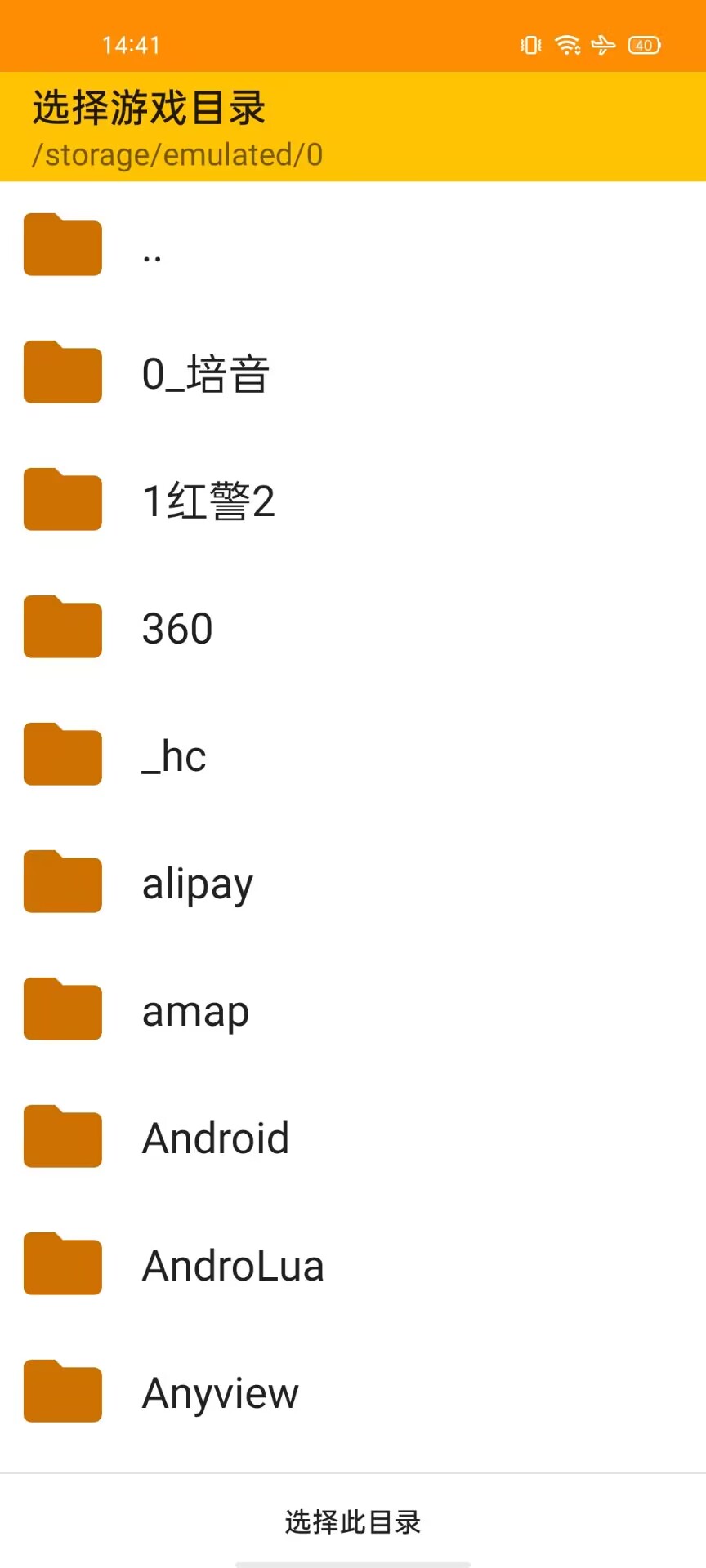Open the Anyview folder
This screenshot has height=1568, width=706.
[x=353, y=1392]
